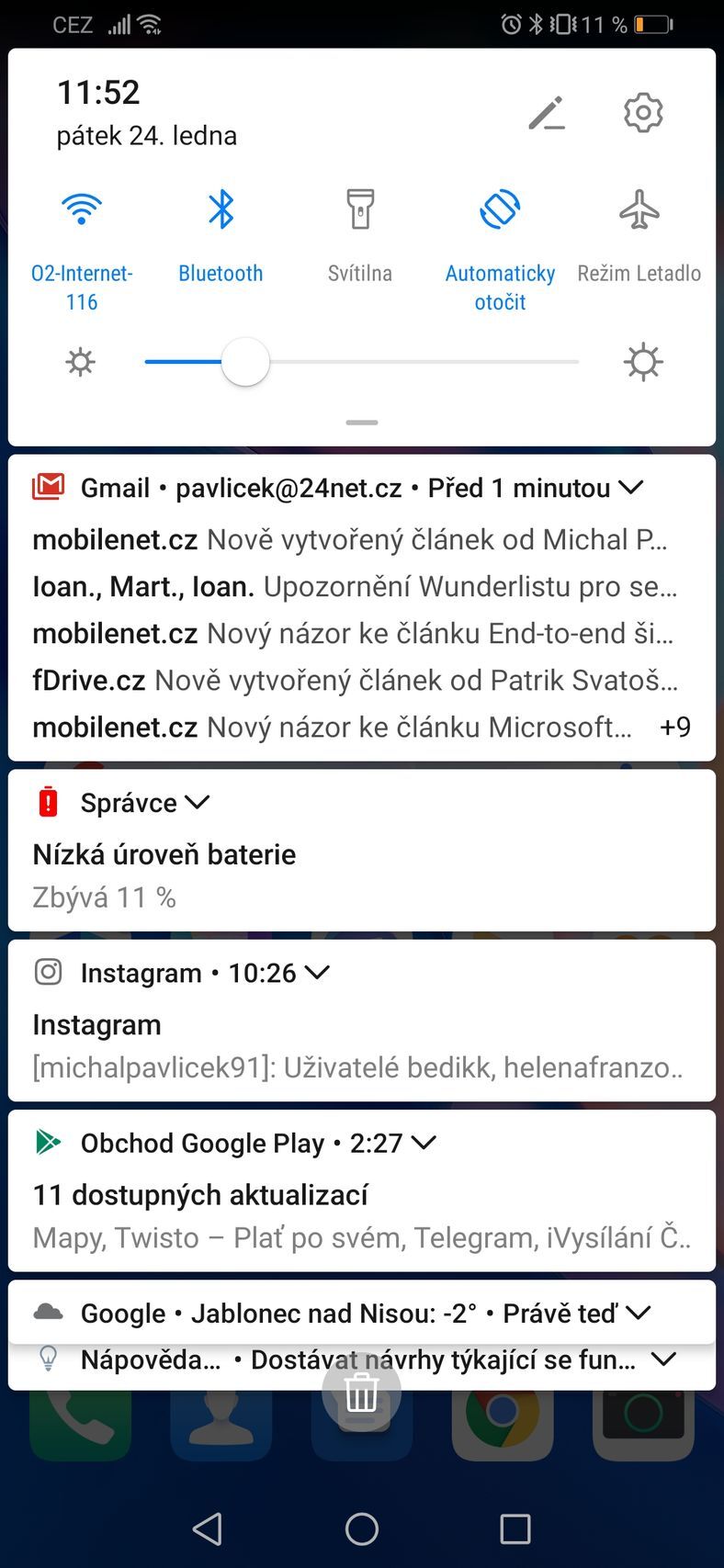Viewport: 724px width, 1568px height.
Task: Tap the edit pencil for quick settings
Action: point(549,113)
